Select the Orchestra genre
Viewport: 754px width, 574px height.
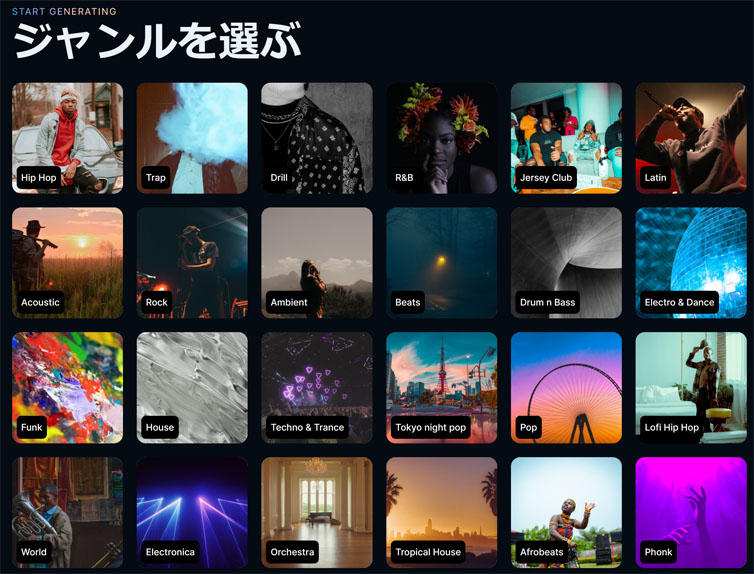[316, 512]
